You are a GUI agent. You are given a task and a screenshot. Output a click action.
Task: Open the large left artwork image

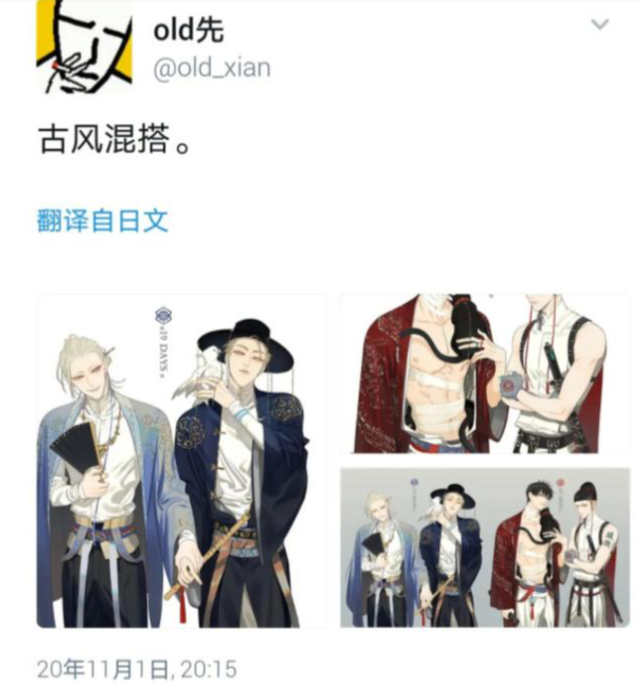tap(182, 461)
